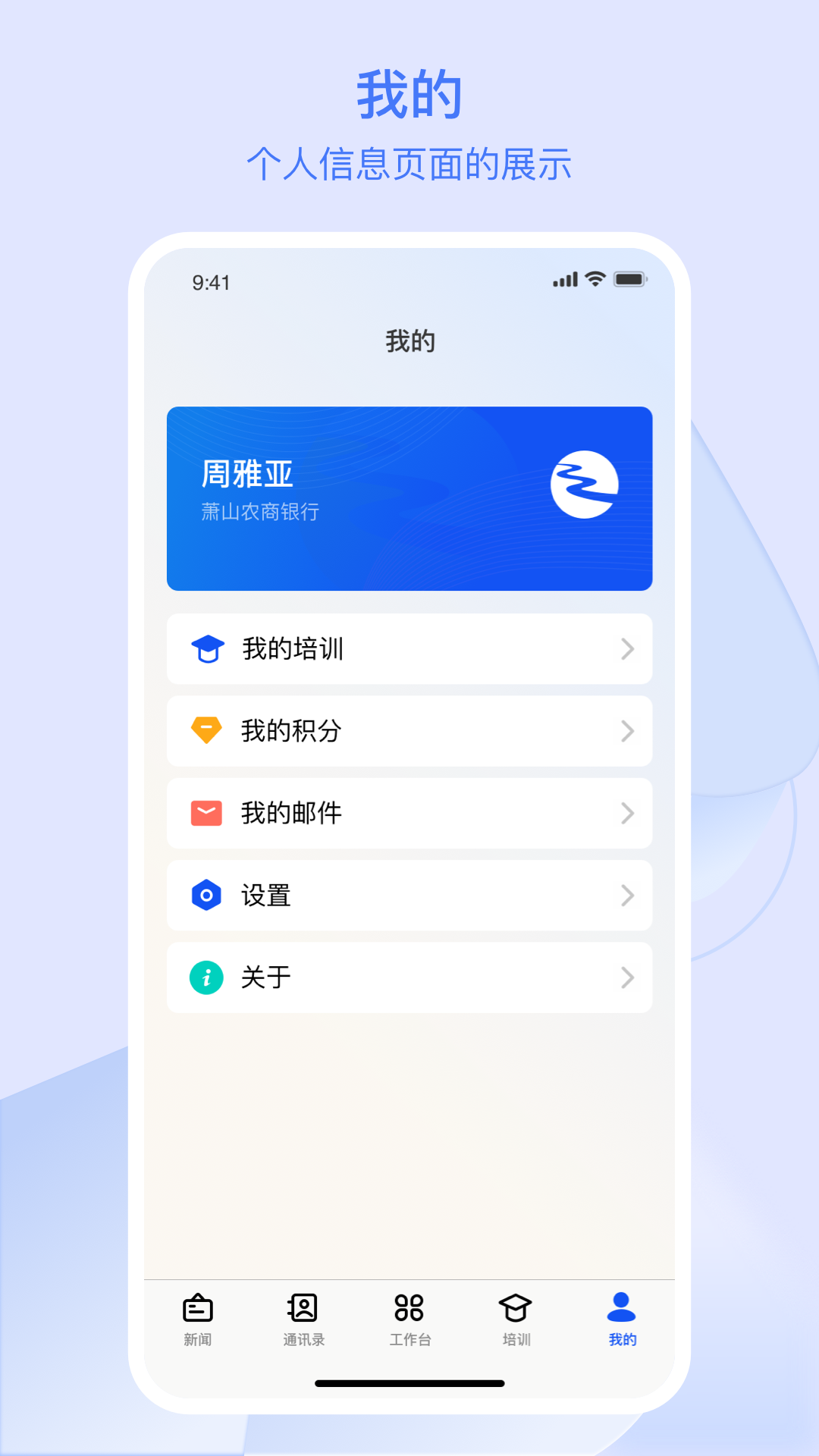Open 我的积分 via its right arrow

[x=628, y=731]
